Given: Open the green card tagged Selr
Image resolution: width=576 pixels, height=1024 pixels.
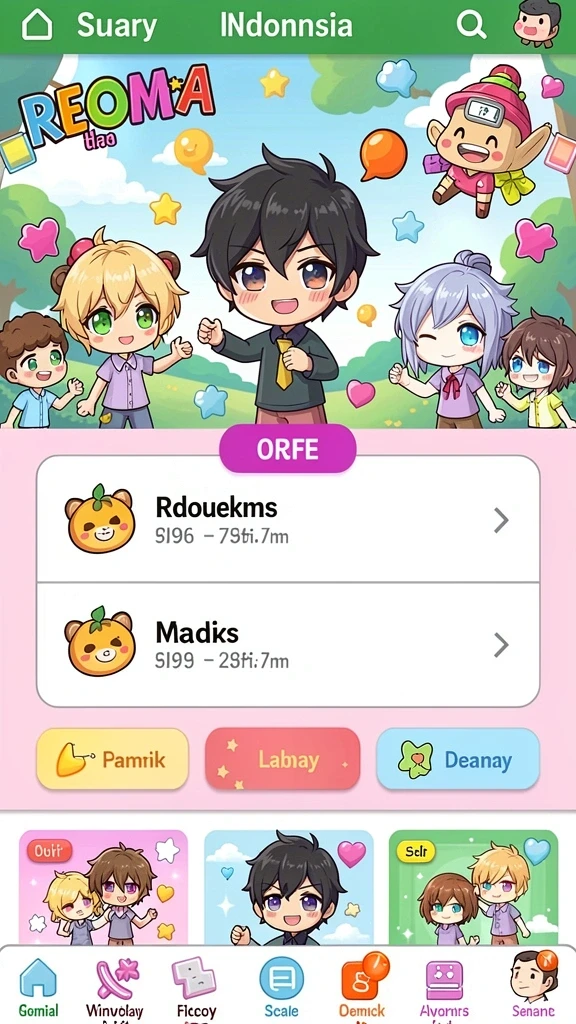Looking at the screenshot, I should point(473,888).
